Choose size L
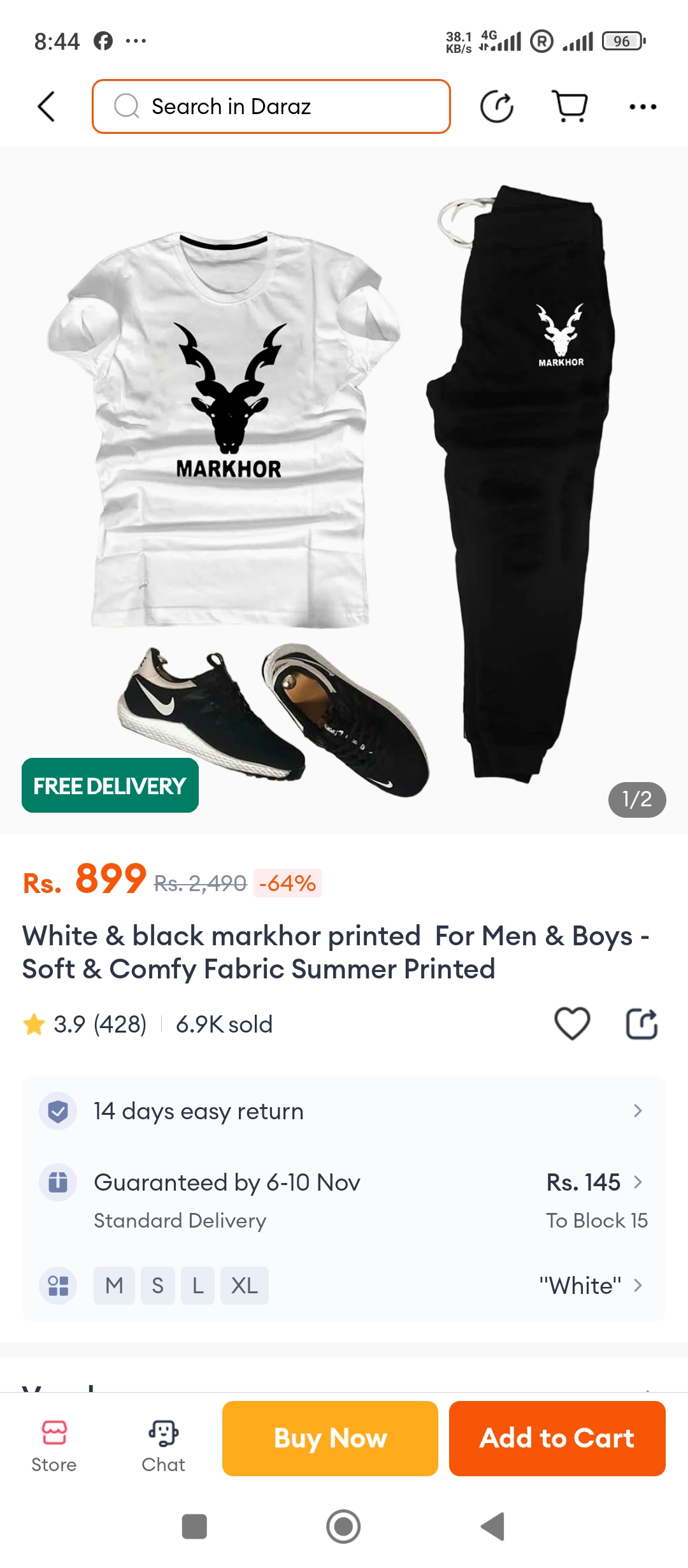The width and height of the screenshot is (688, 1568). [197, 1286]
